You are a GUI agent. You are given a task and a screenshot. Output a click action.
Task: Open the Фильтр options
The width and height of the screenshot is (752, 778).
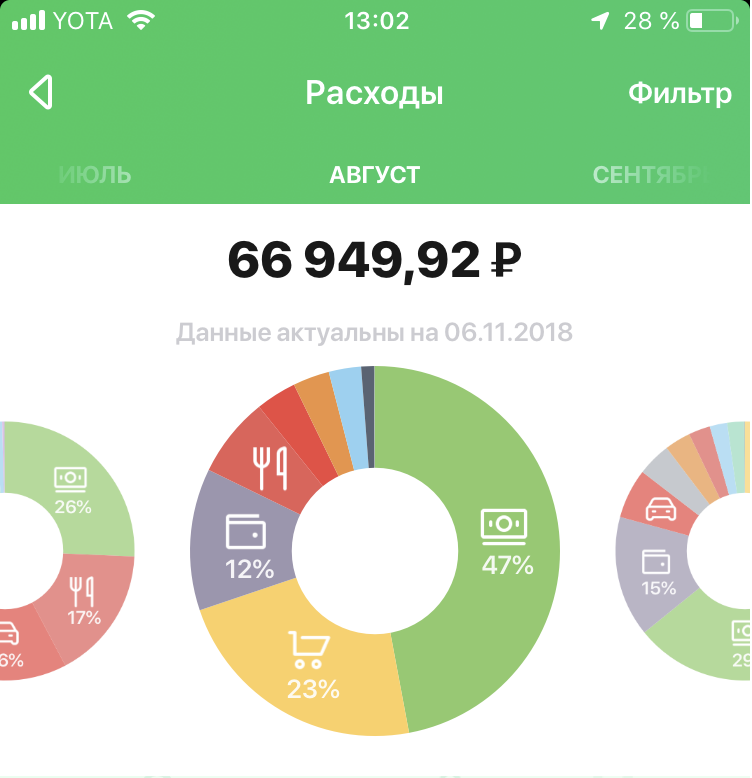coord(679,94)
